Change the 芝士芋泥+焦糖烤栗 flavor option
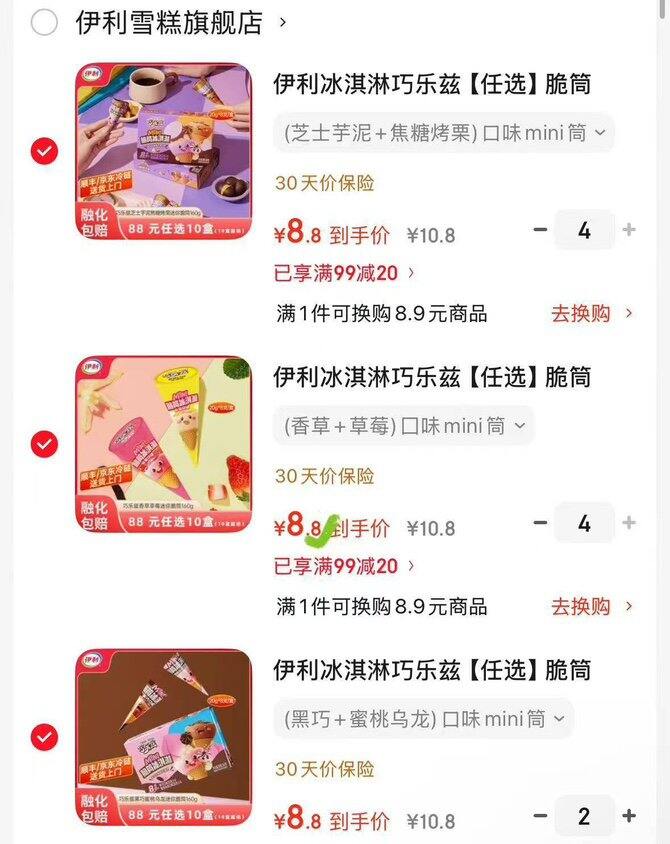Image resolution: width=670 pixels, height=844 pixels. pos(444,132)
